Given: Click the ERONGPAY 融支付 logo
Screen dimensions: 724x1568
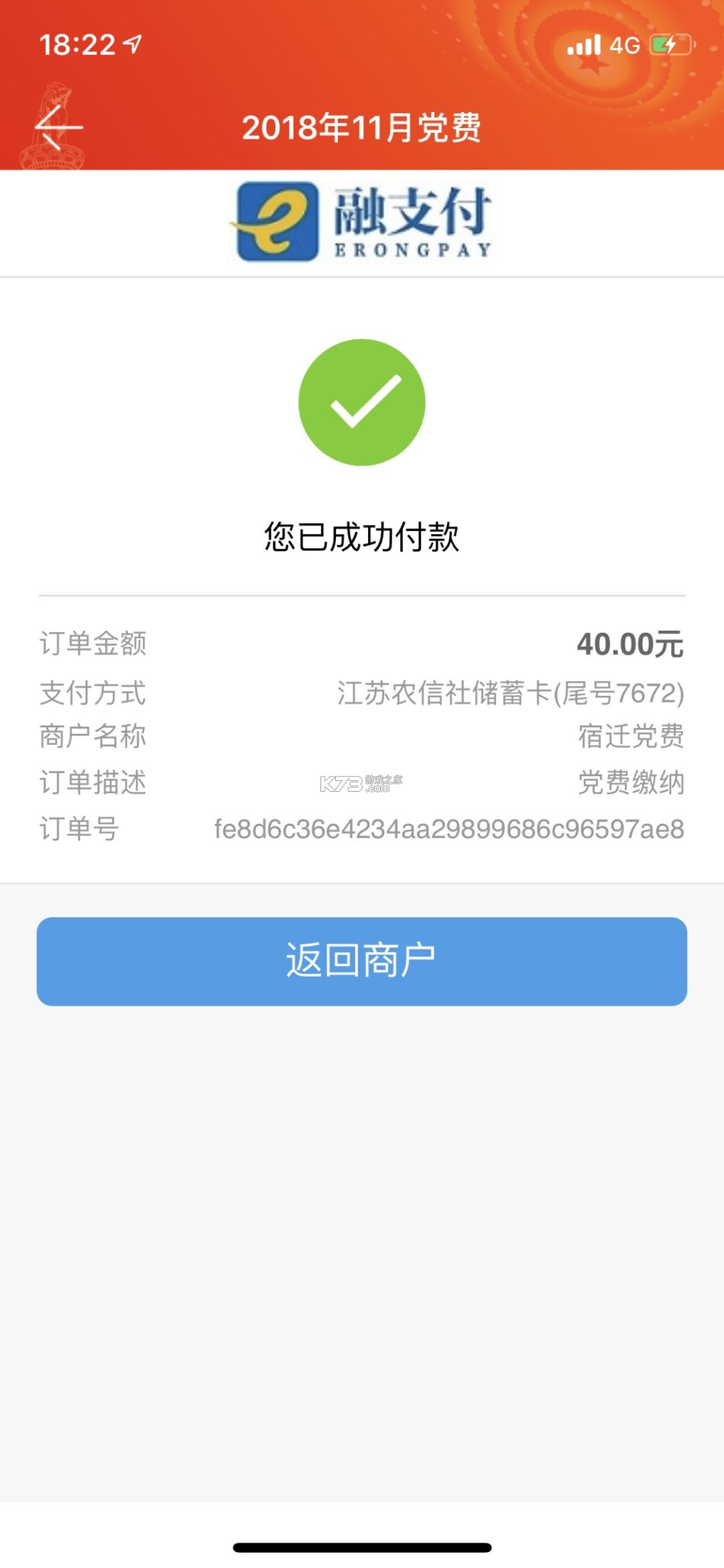Looking at the screenshot, I should (x=362, y=221).
